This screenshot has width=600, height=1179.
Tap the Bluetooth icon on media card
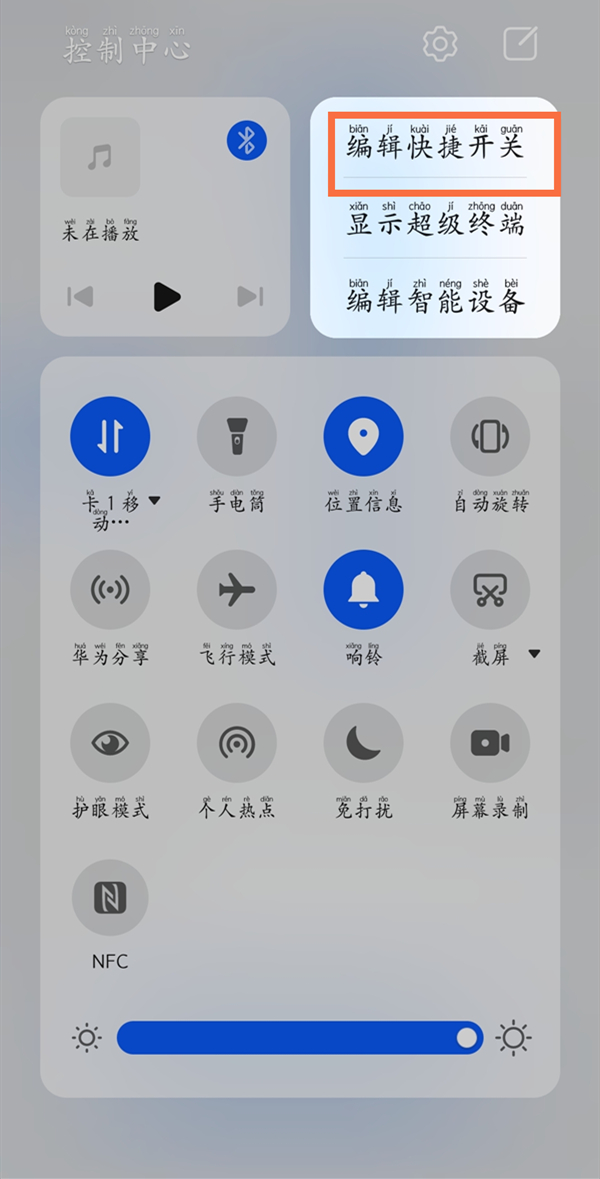coord(247,141)
